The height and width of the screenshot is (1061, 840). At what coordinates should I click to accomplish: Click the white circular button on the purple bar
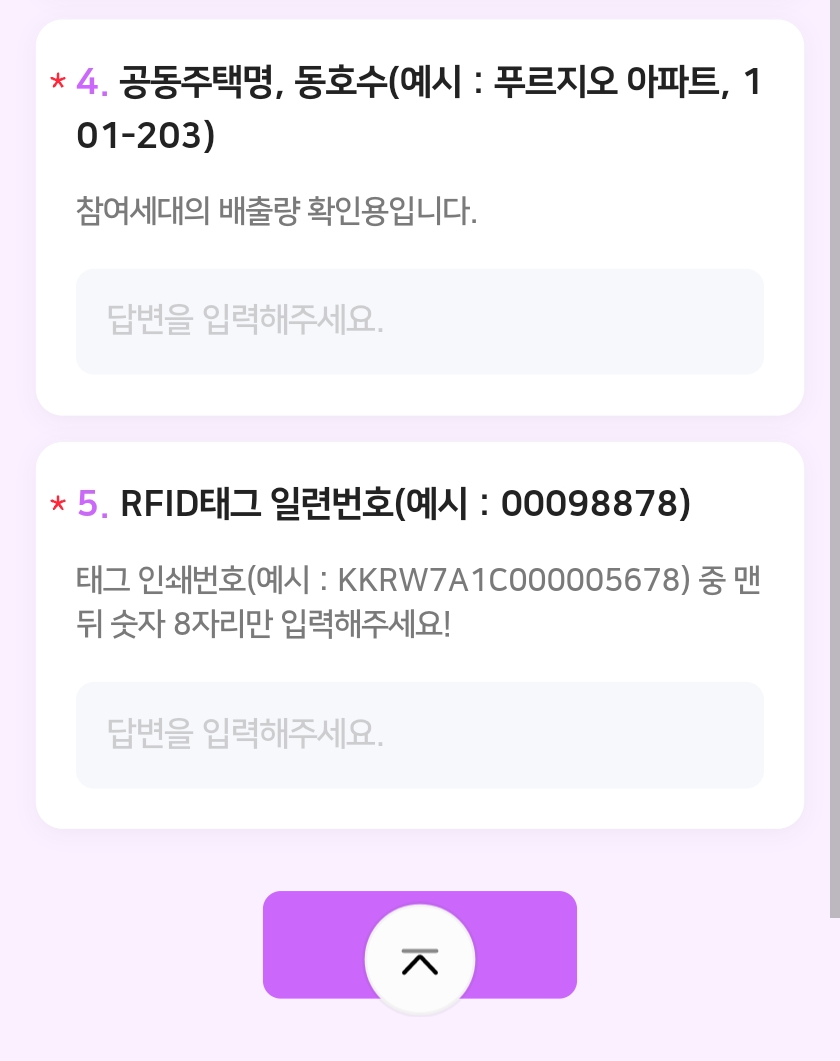click(x=420, y=958)
